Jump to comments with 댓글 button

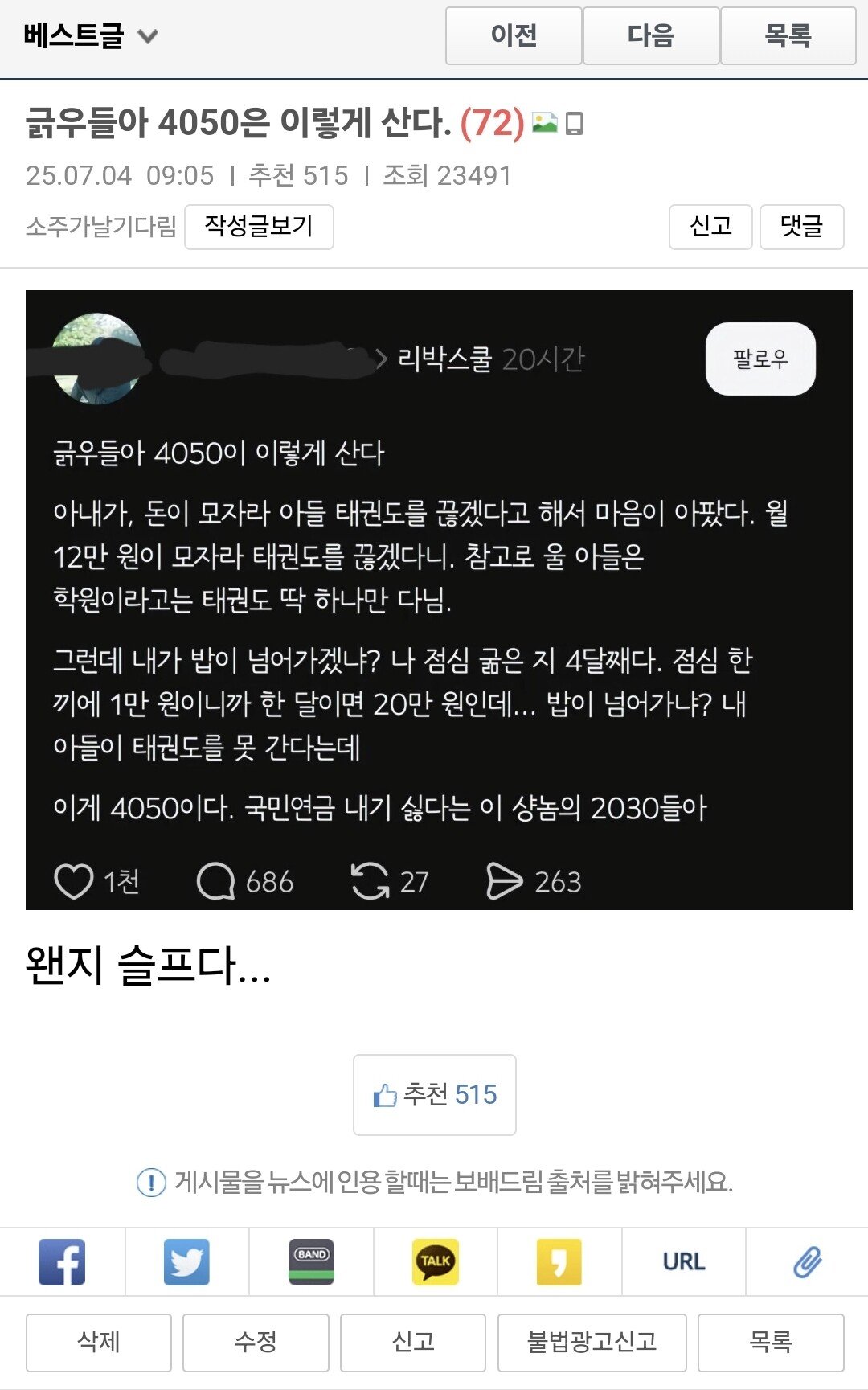801,227
